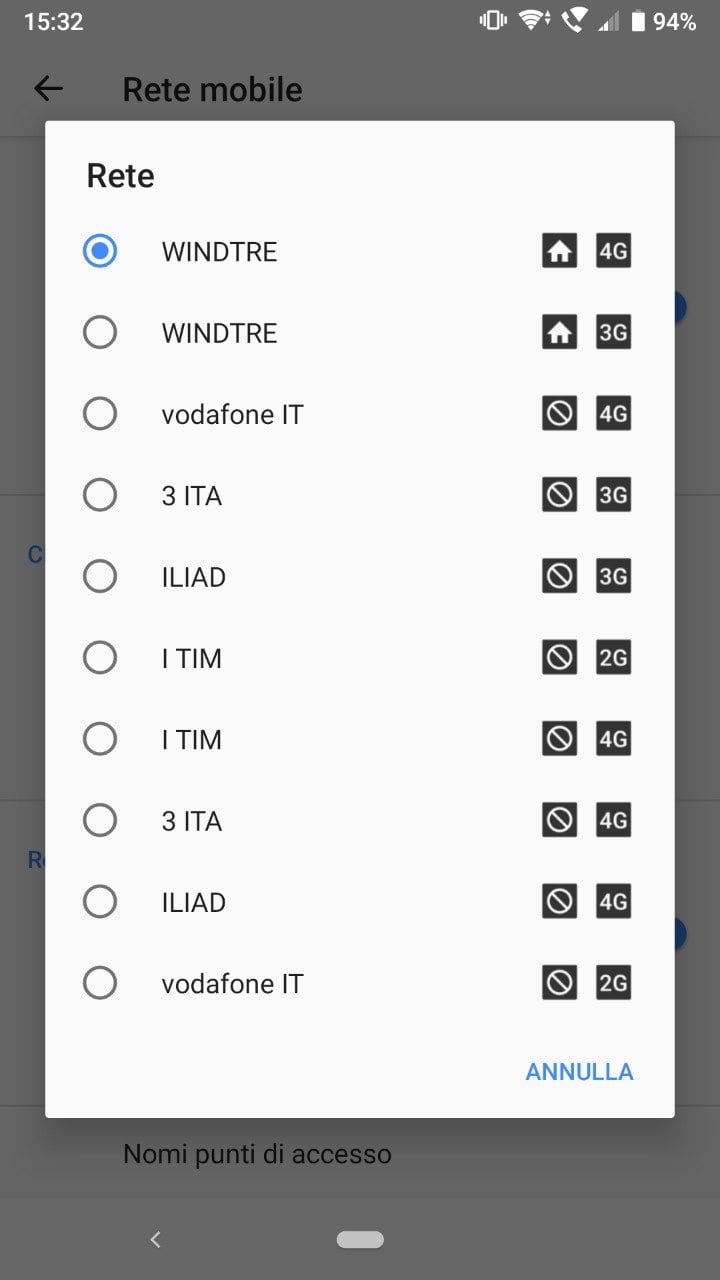Tap the home pill button
720x1280 pixels.
(x=360, y=1240)
